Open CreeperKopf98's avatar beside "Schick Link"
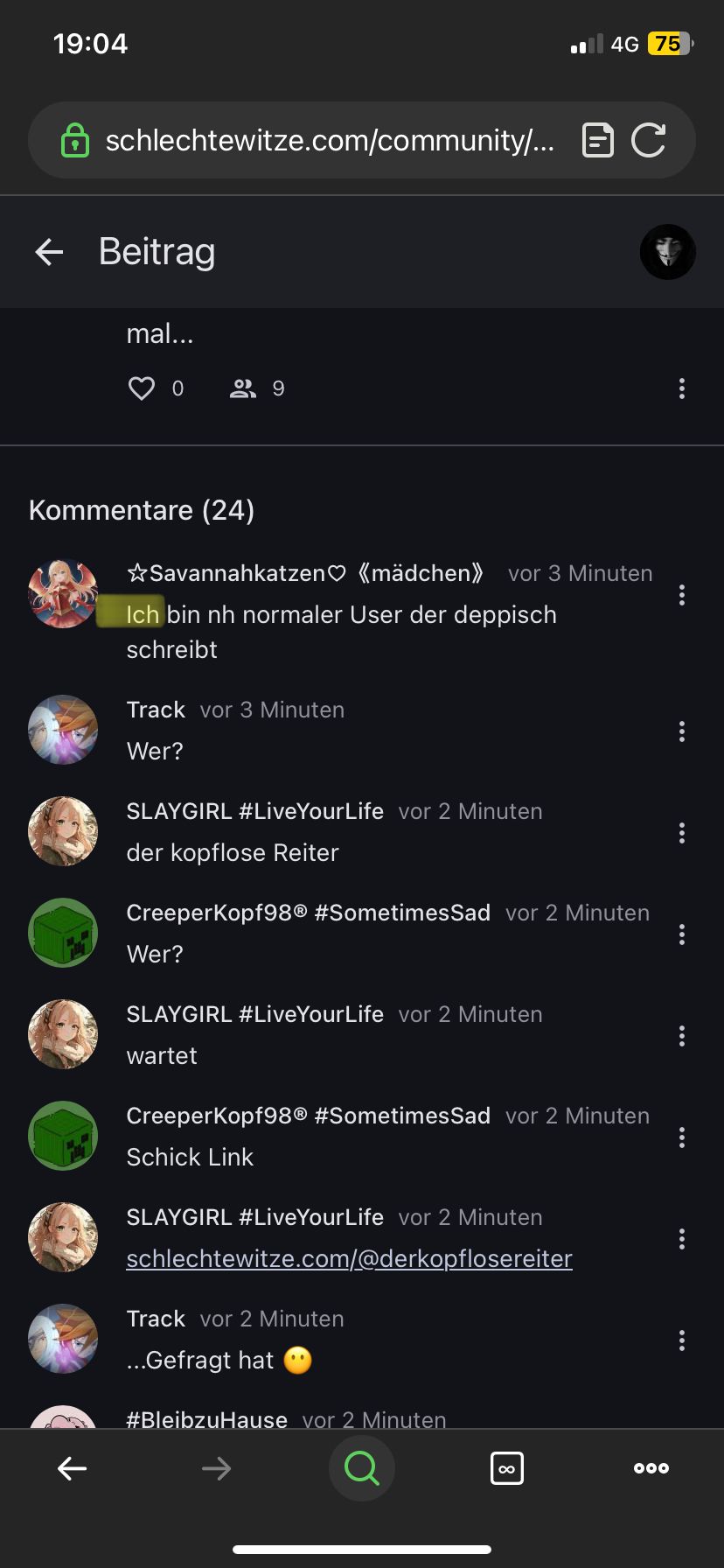 click(x=63, y=1136)
